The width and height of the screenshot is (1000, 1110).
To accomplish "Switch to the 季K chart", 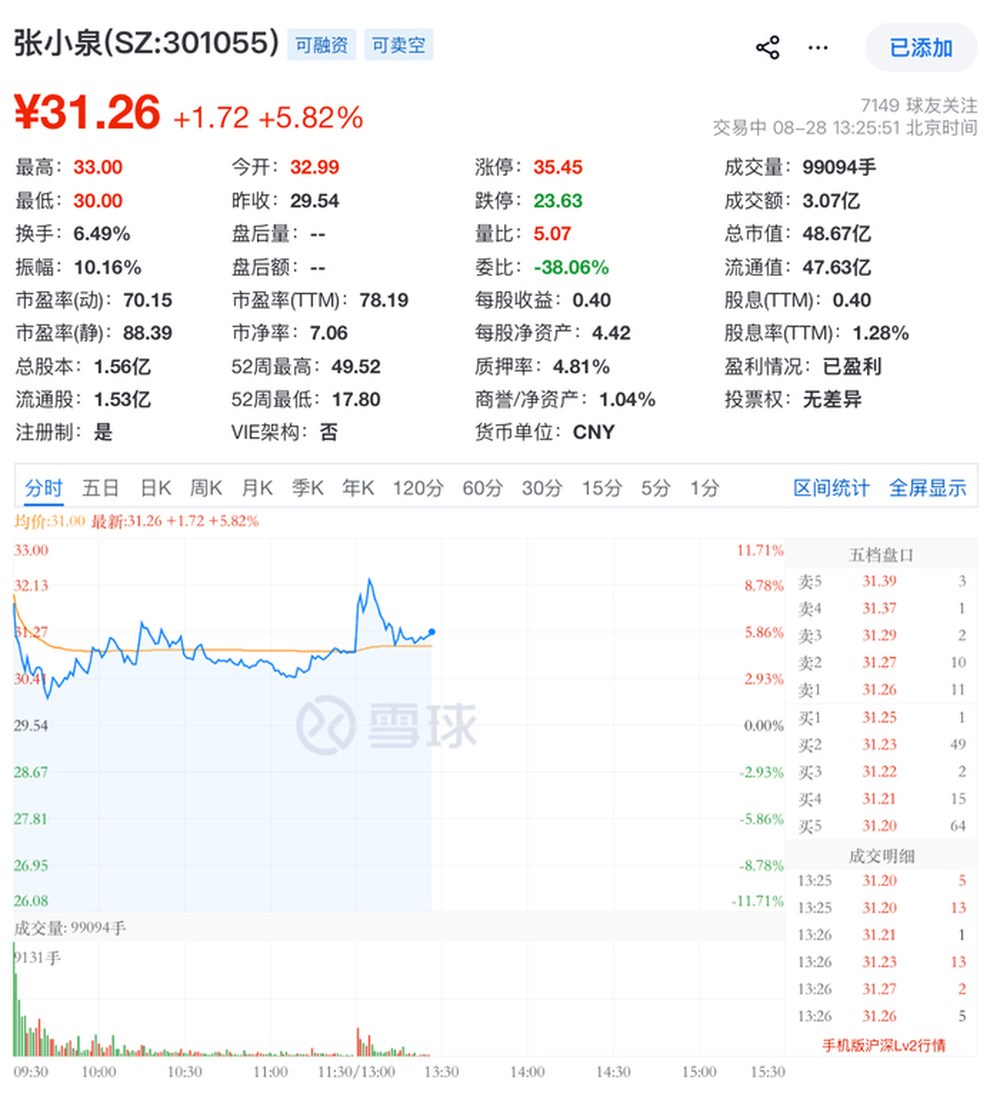I will tap(307, 488).
